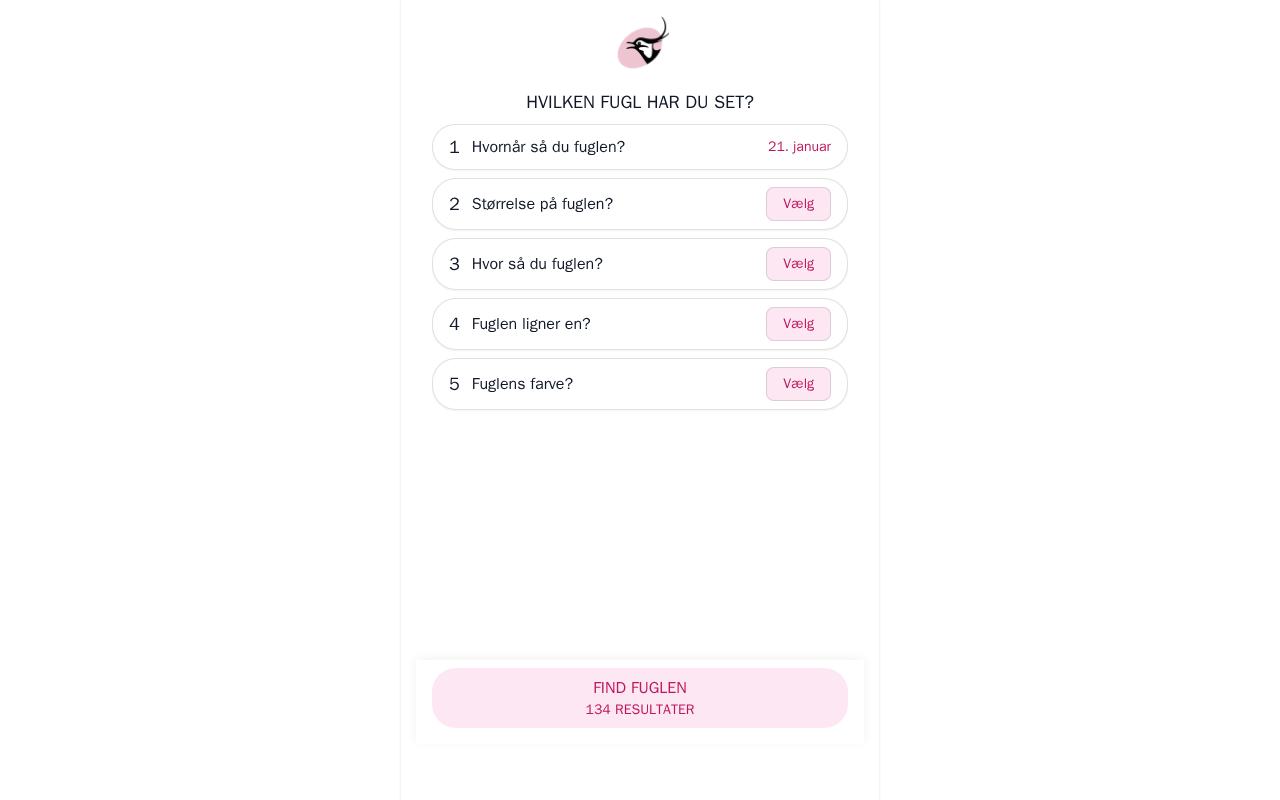Change the date 21. januar

pyautogui.click(x=798, y=147)
